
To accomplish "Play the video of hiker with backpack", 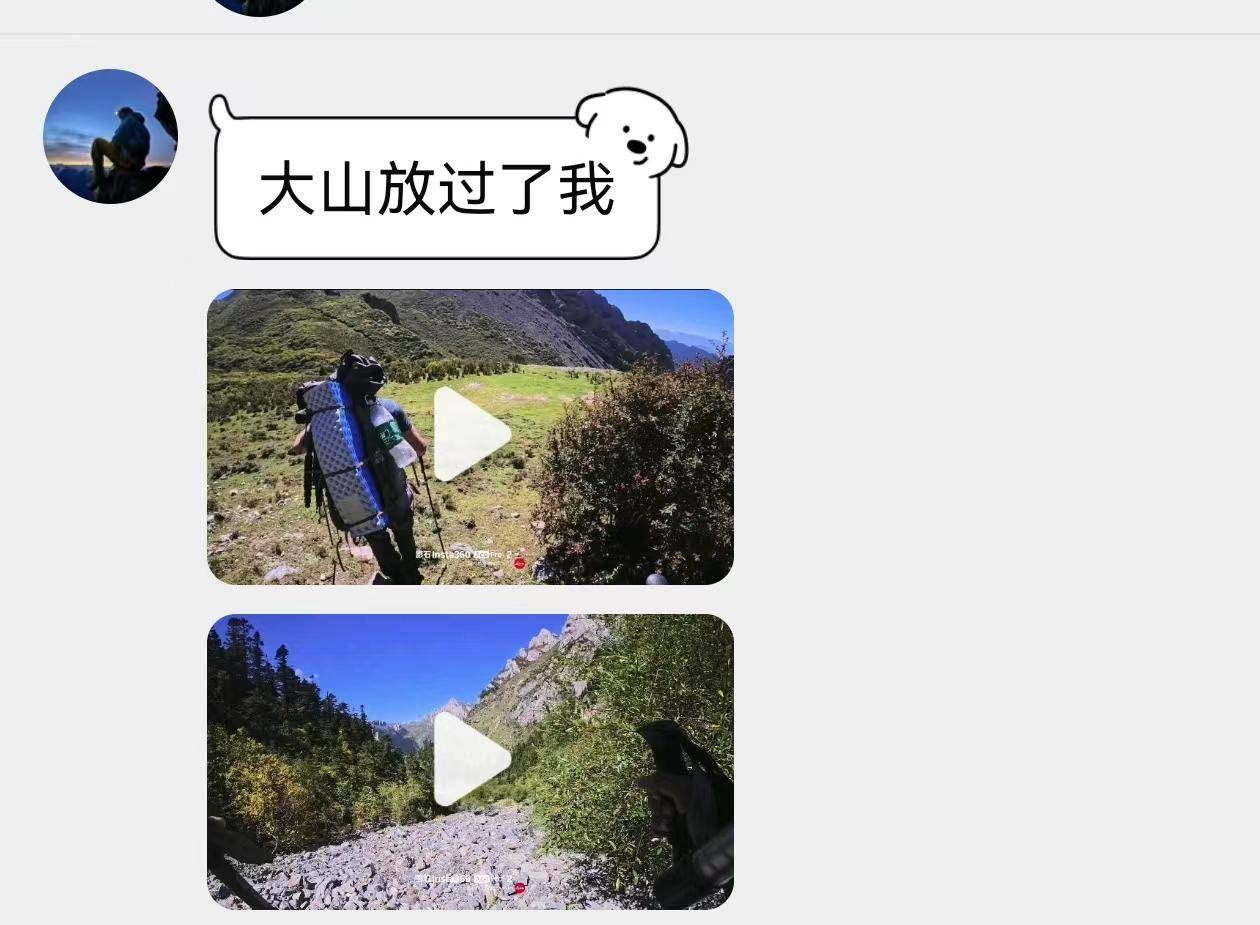I will click(471, 436).
